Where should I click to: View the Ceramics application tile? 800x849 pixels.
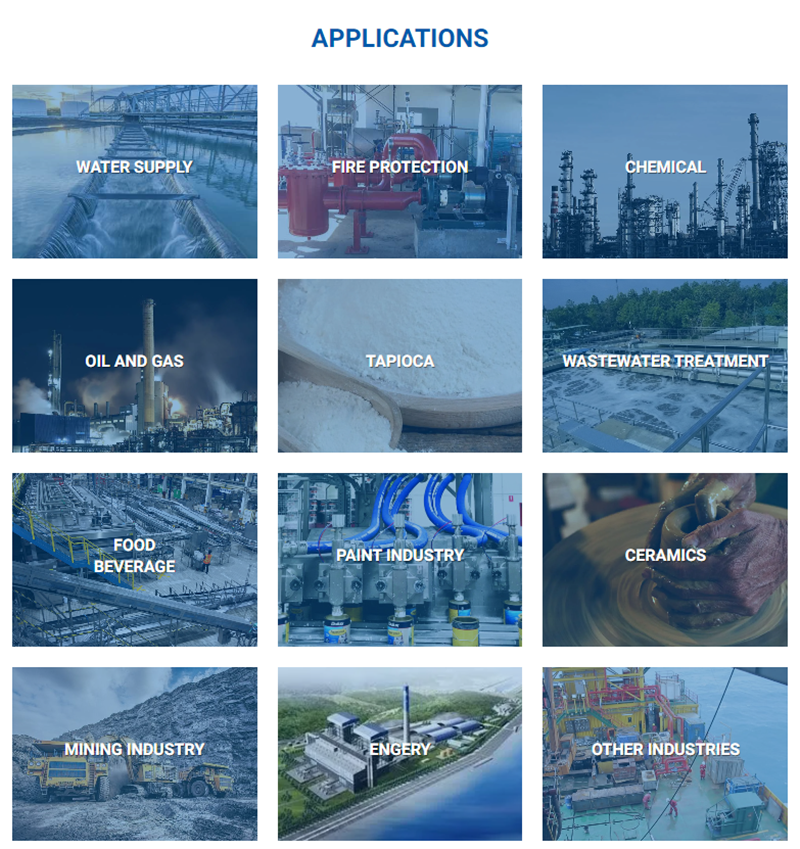665,560
